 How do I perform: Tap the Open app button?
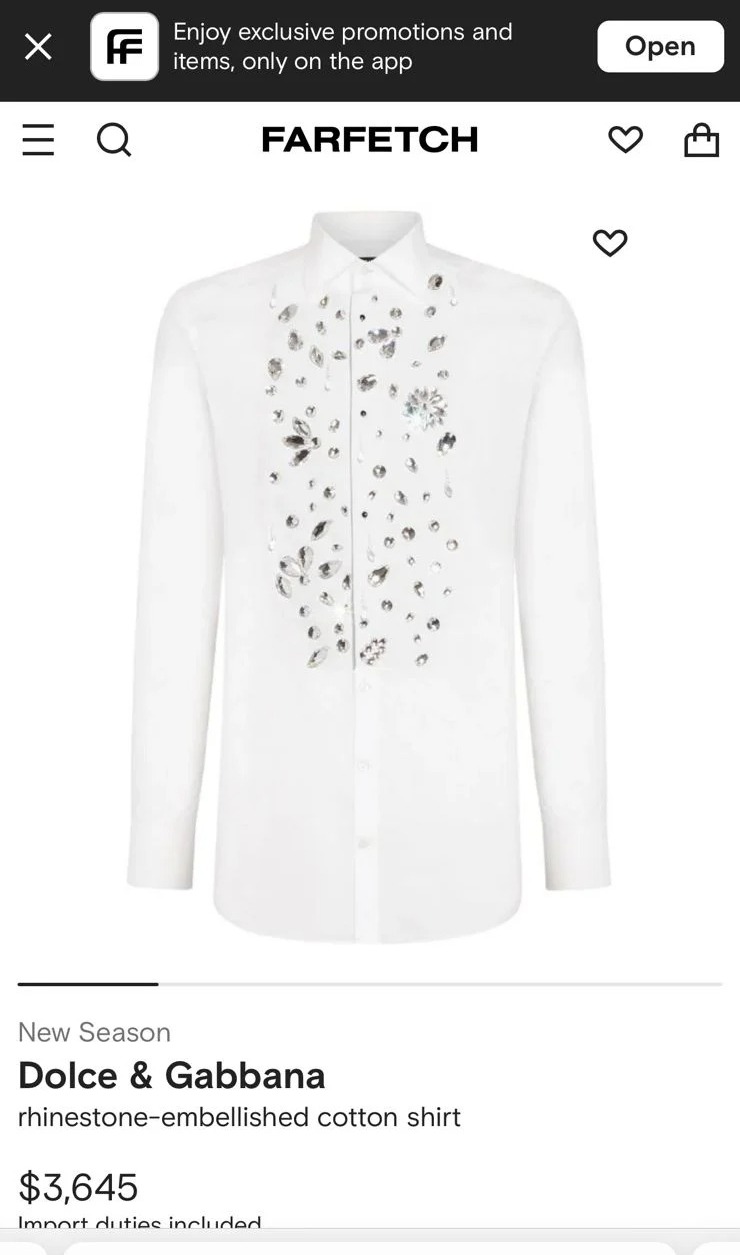[660, 47]
